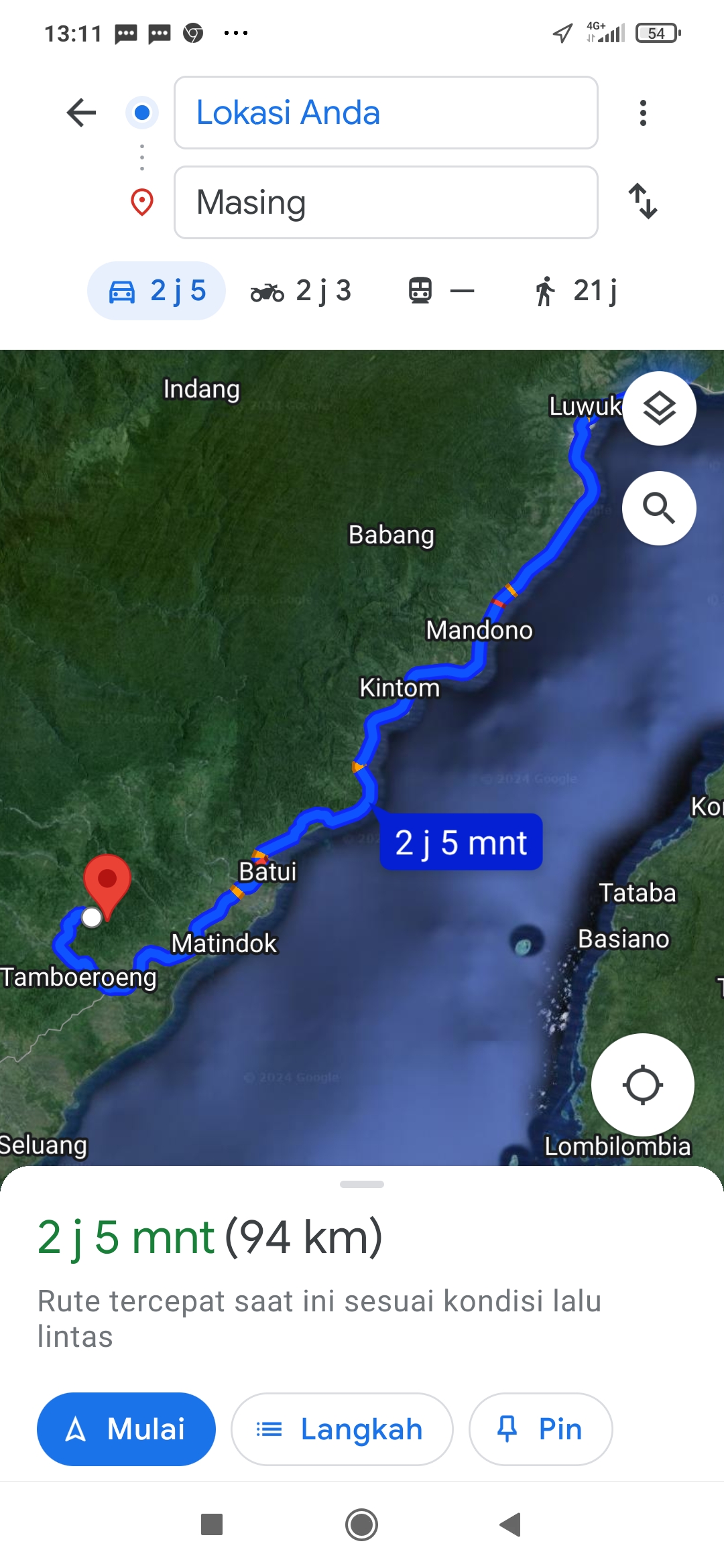
Task: Swap start and destination locations
Action: pyautogui.click(x=643, y=201)
